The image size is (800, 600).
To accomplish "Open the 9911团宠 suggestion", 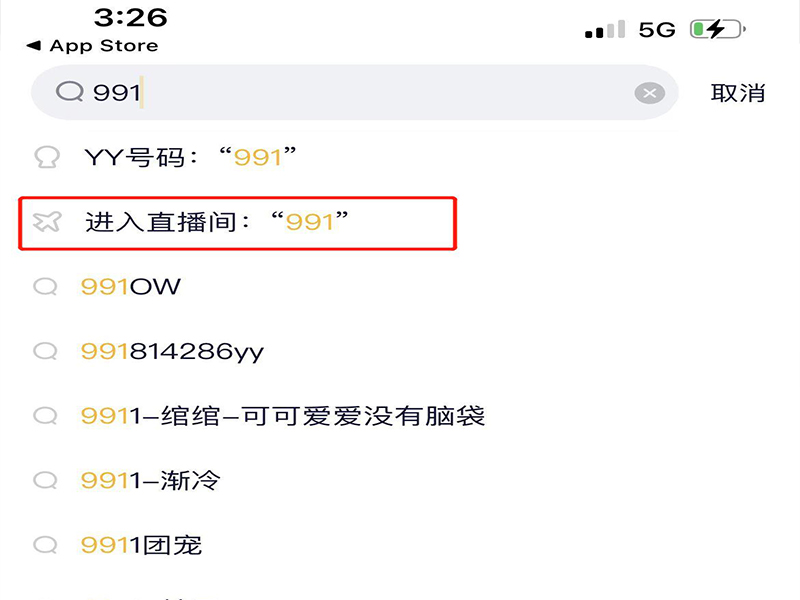I will [x=141, y=546].
